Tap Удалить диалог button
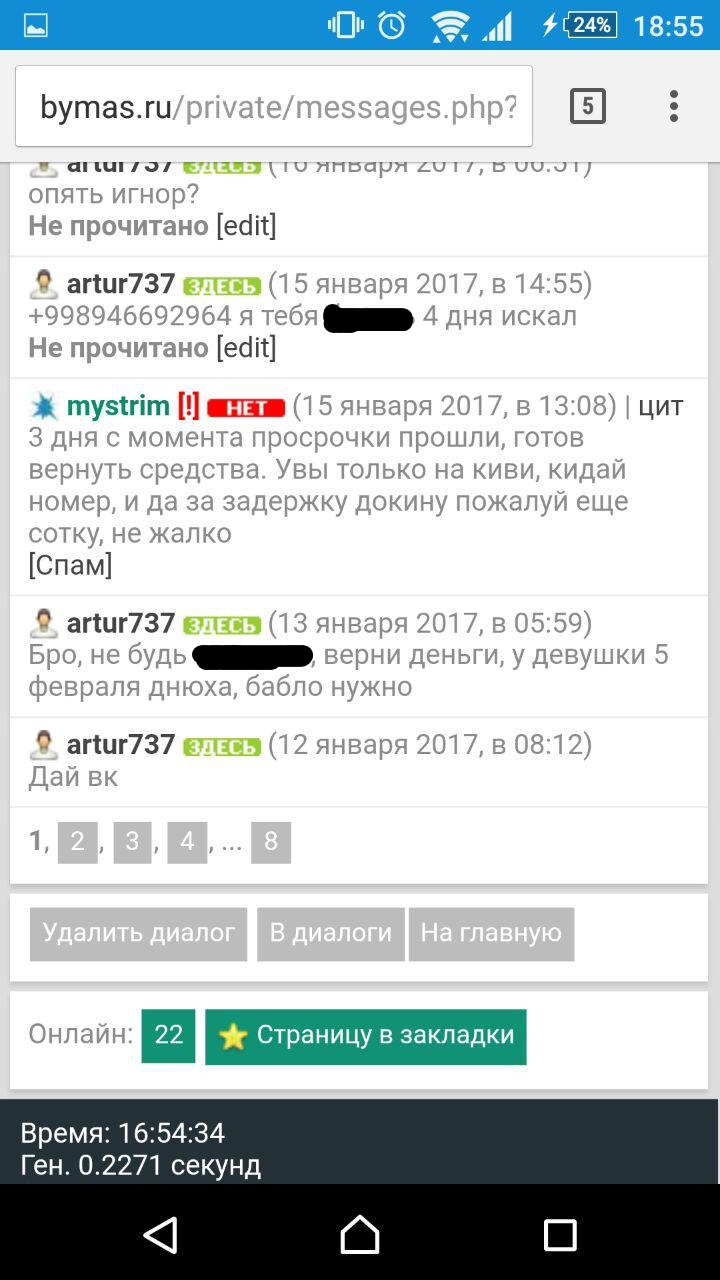This screenshot has width=720, height=1280. point(138,934)
